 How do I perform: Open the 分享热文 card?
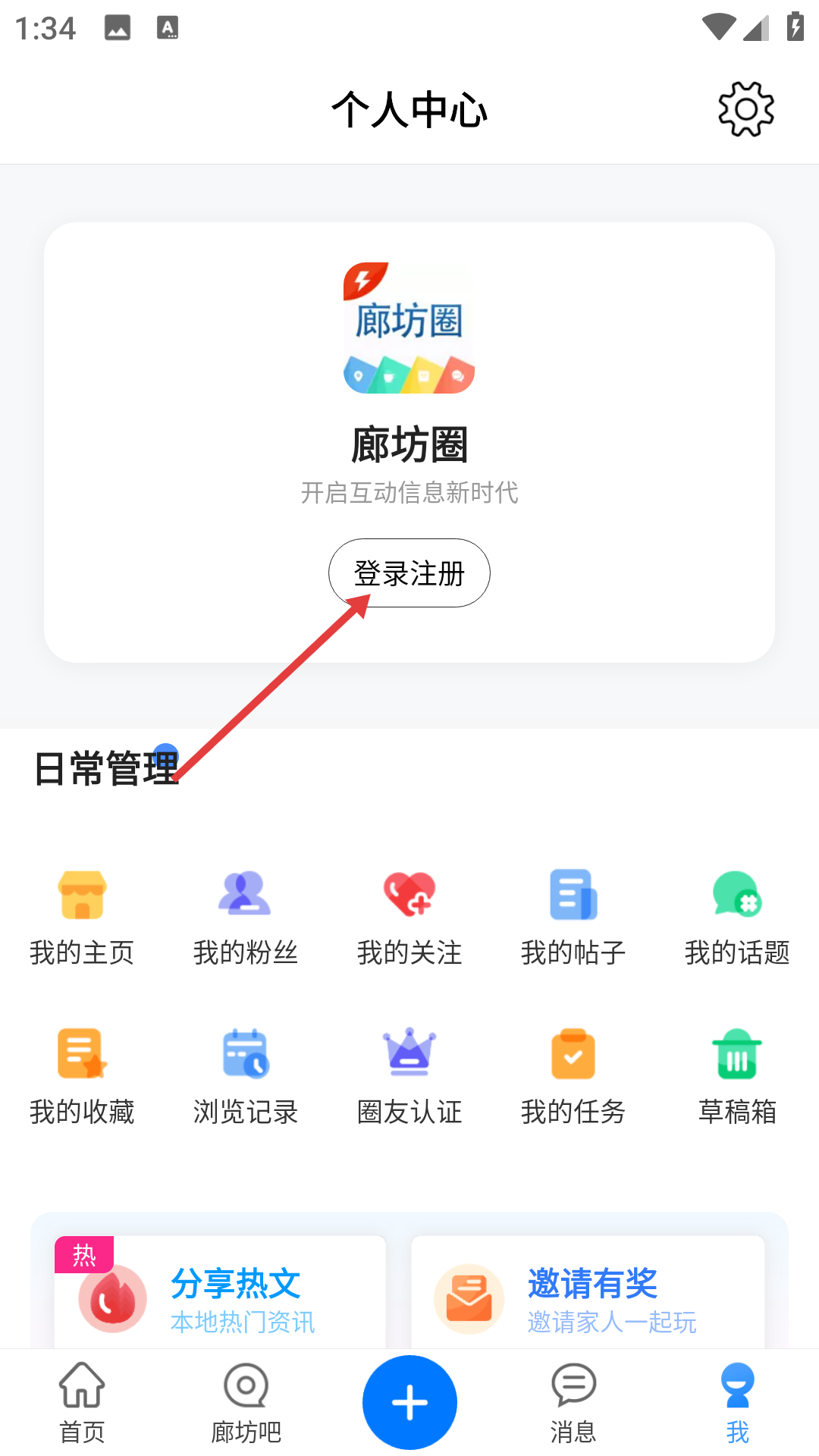[220, 1298]
